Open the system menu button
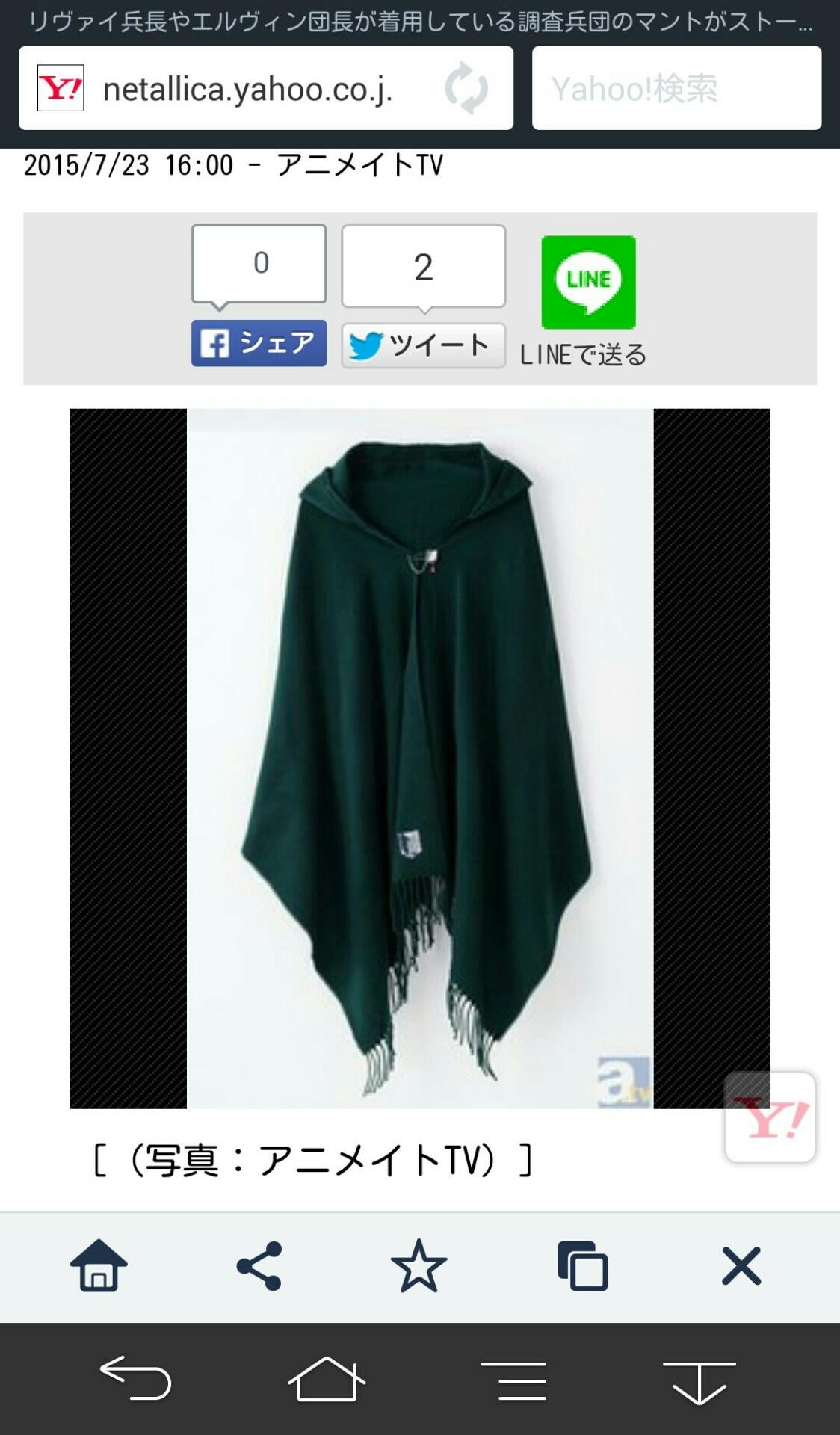The width and height of the screenshot is (840, 1435). [x=514, y=1380]
